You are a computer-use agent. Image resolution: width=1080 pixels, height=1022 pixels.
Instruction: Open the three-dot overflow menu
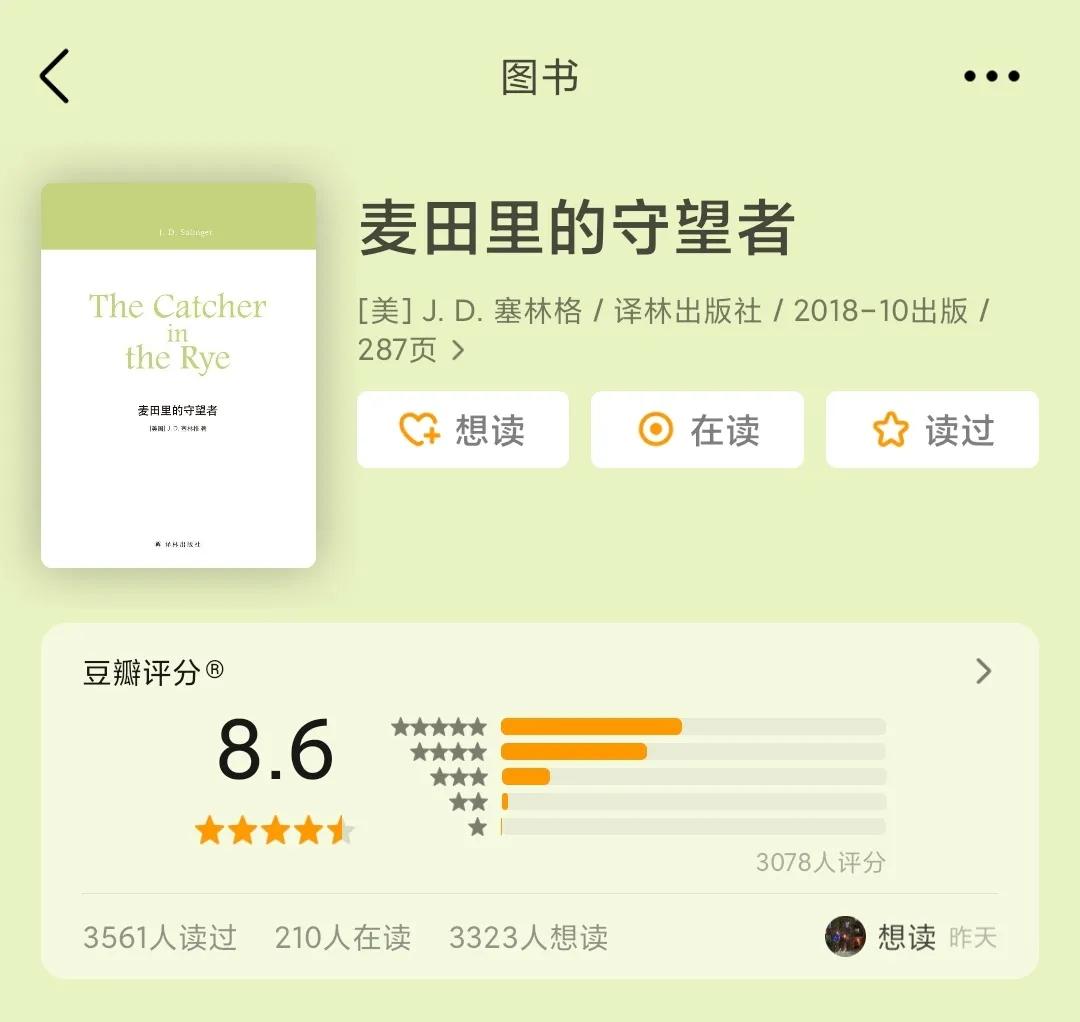991,76
